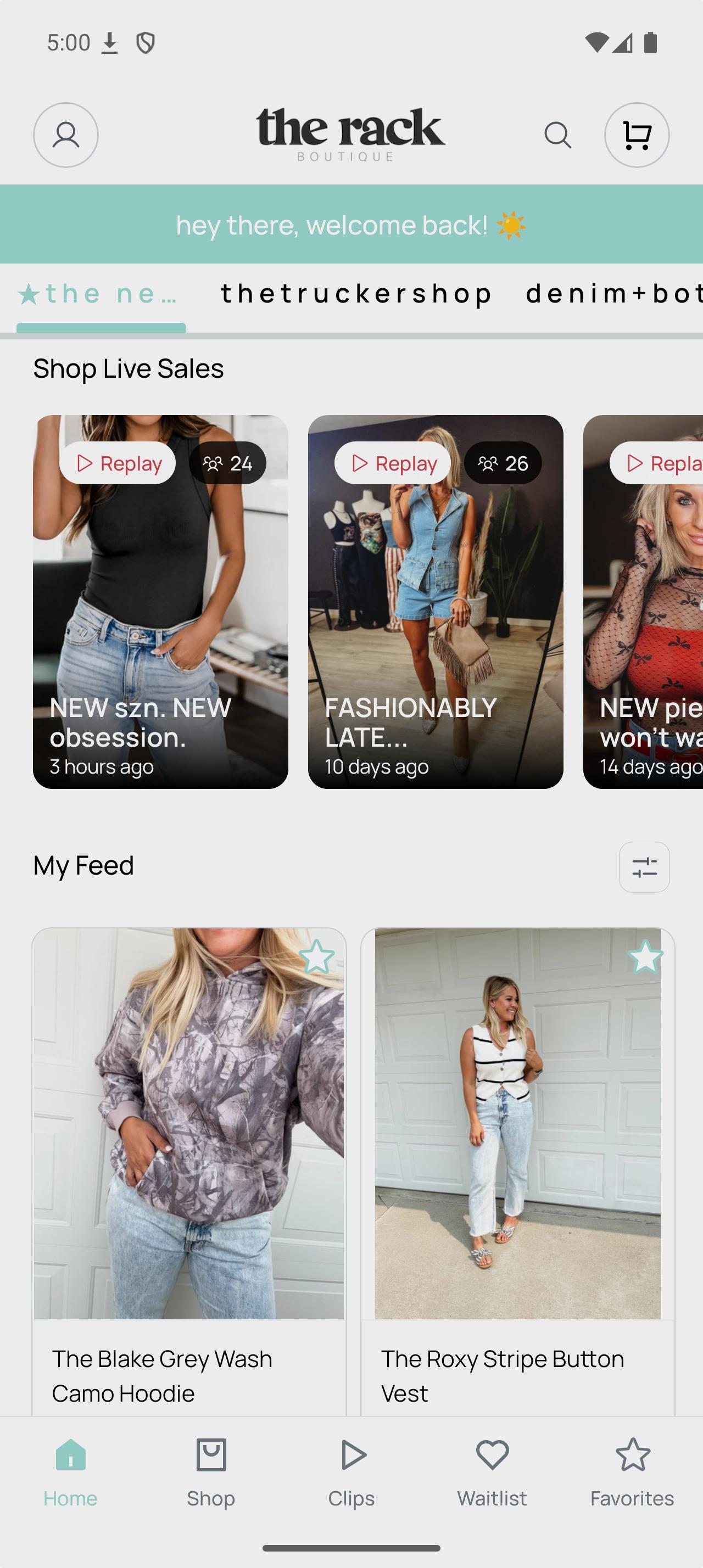This screenshot has width=703, height=1568.
Task: Select the thetruckershop category tab
Action: pyautogui.click(x=356, y=293)
